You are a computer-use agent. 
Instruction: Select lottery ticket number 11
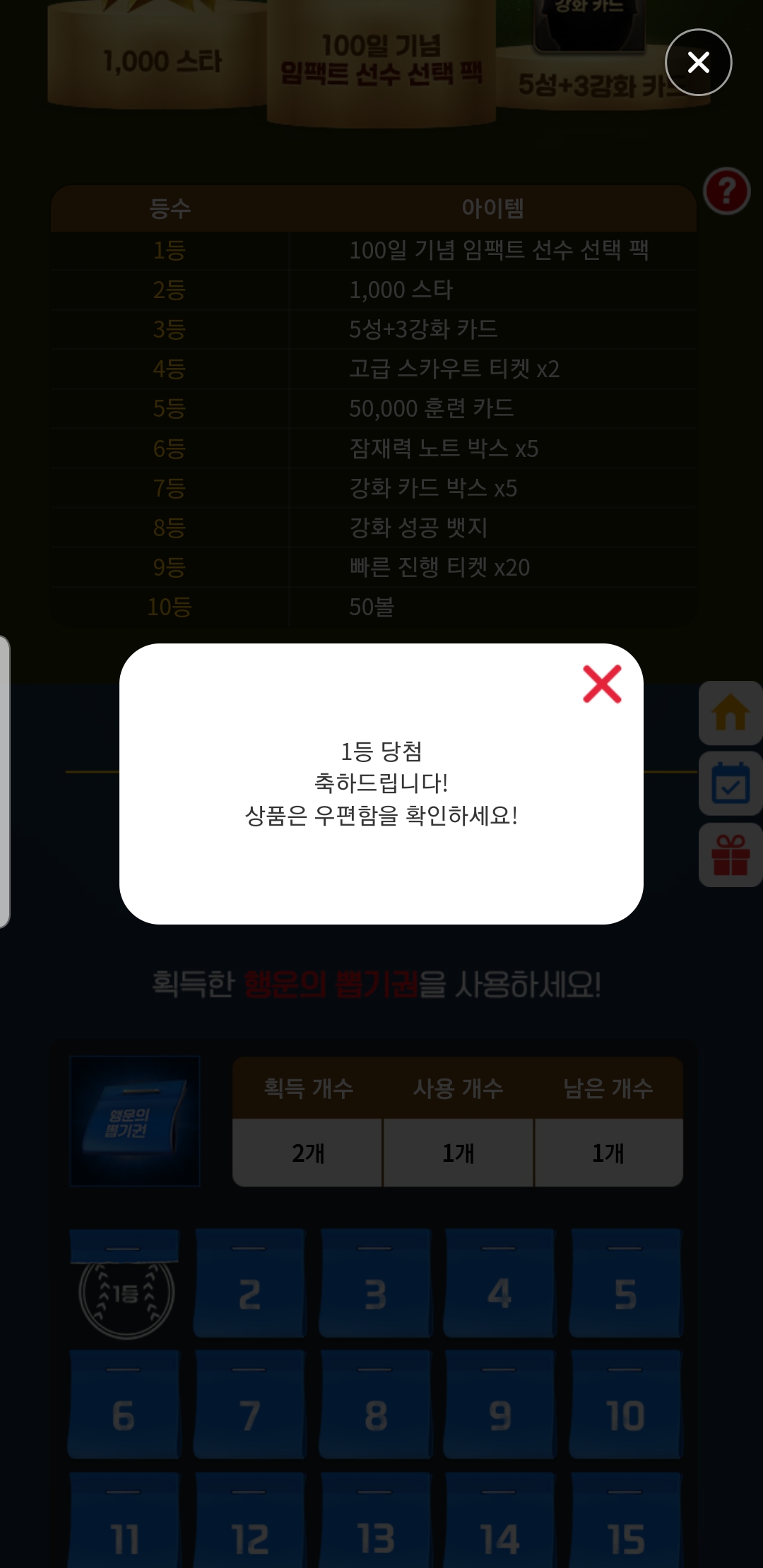point(124,1526)
